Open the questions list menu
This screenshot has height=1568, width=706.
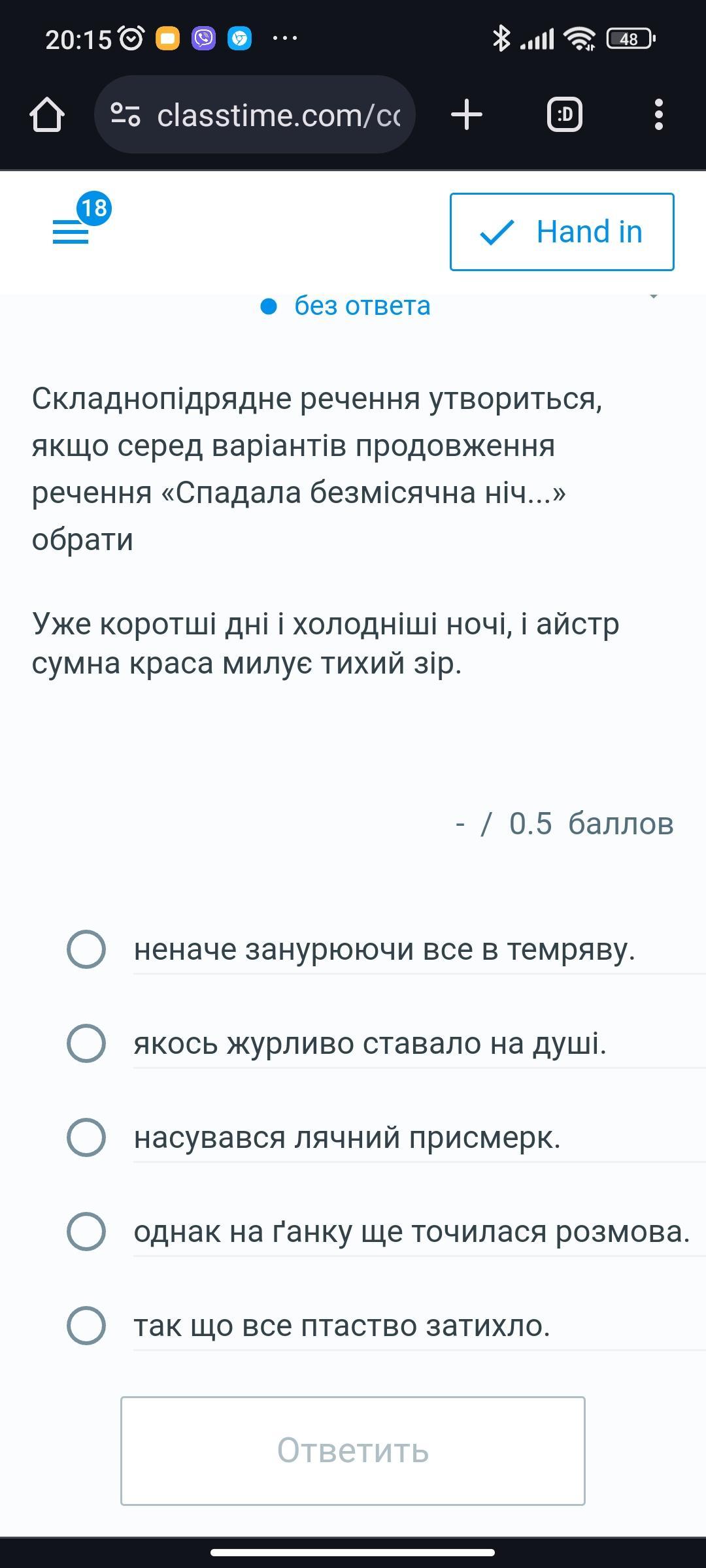tap(71, 231)
